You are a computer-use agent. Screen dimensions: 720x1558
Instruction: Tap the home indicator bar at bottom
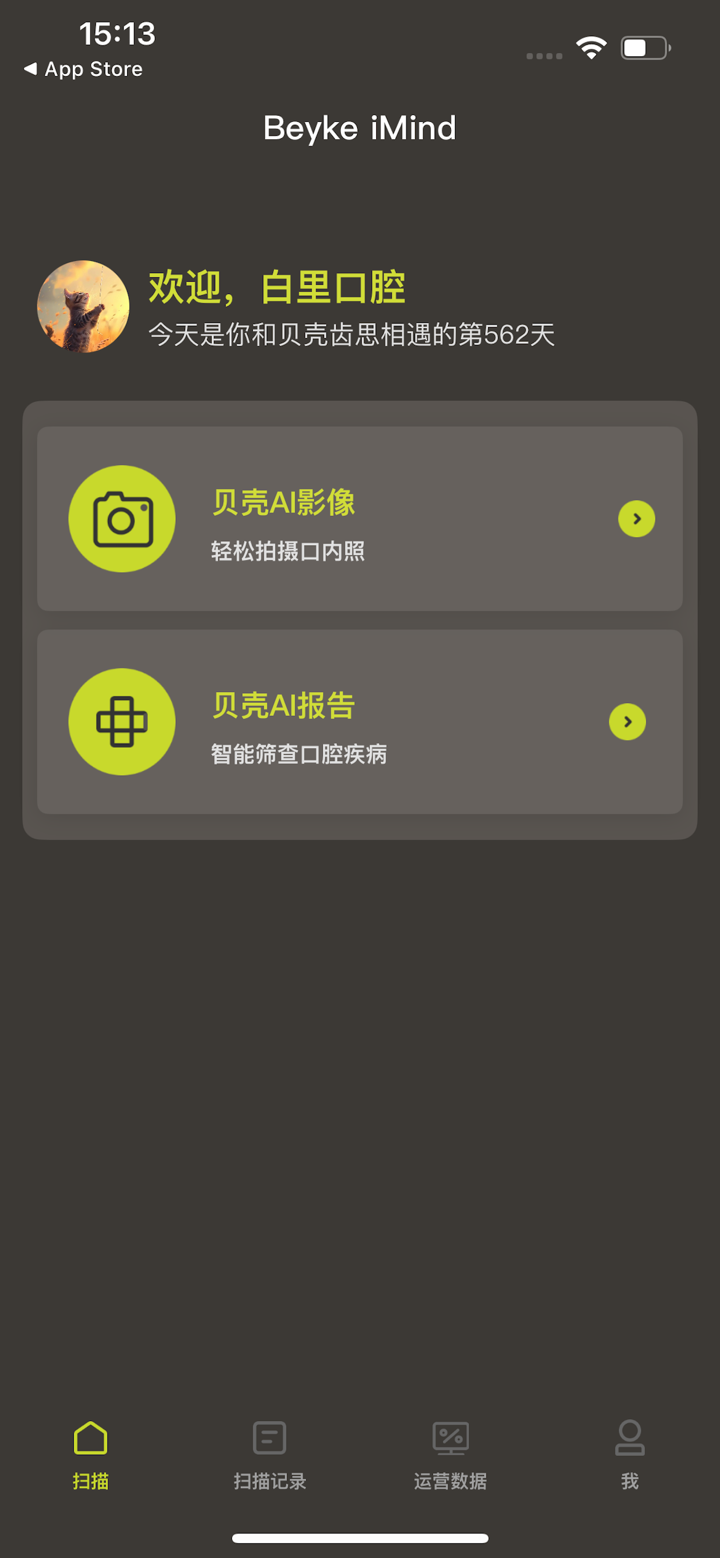pyautogui.click(x=360, y=1538)
